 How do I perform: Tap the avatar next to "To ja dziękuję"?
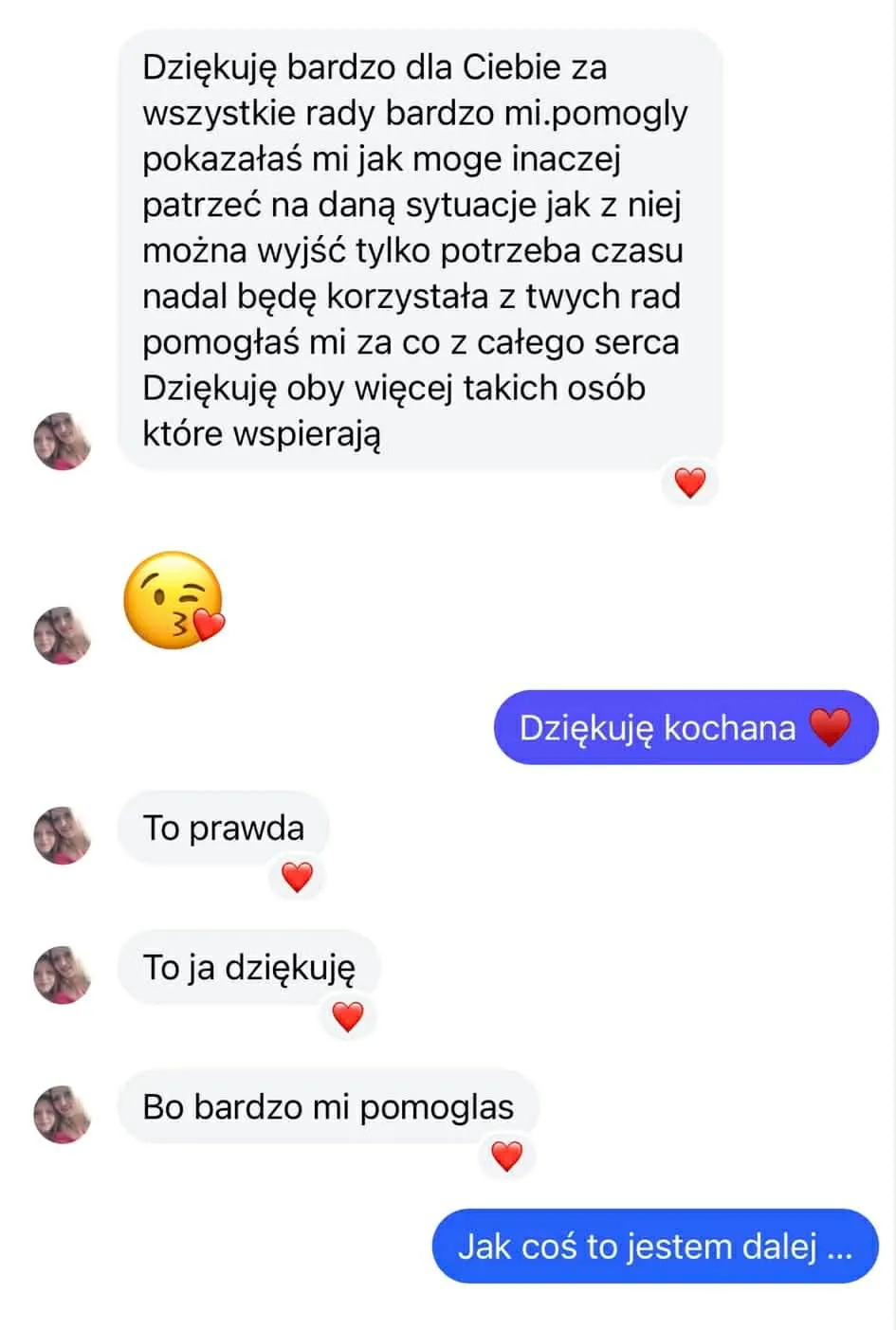pos(63,975)
